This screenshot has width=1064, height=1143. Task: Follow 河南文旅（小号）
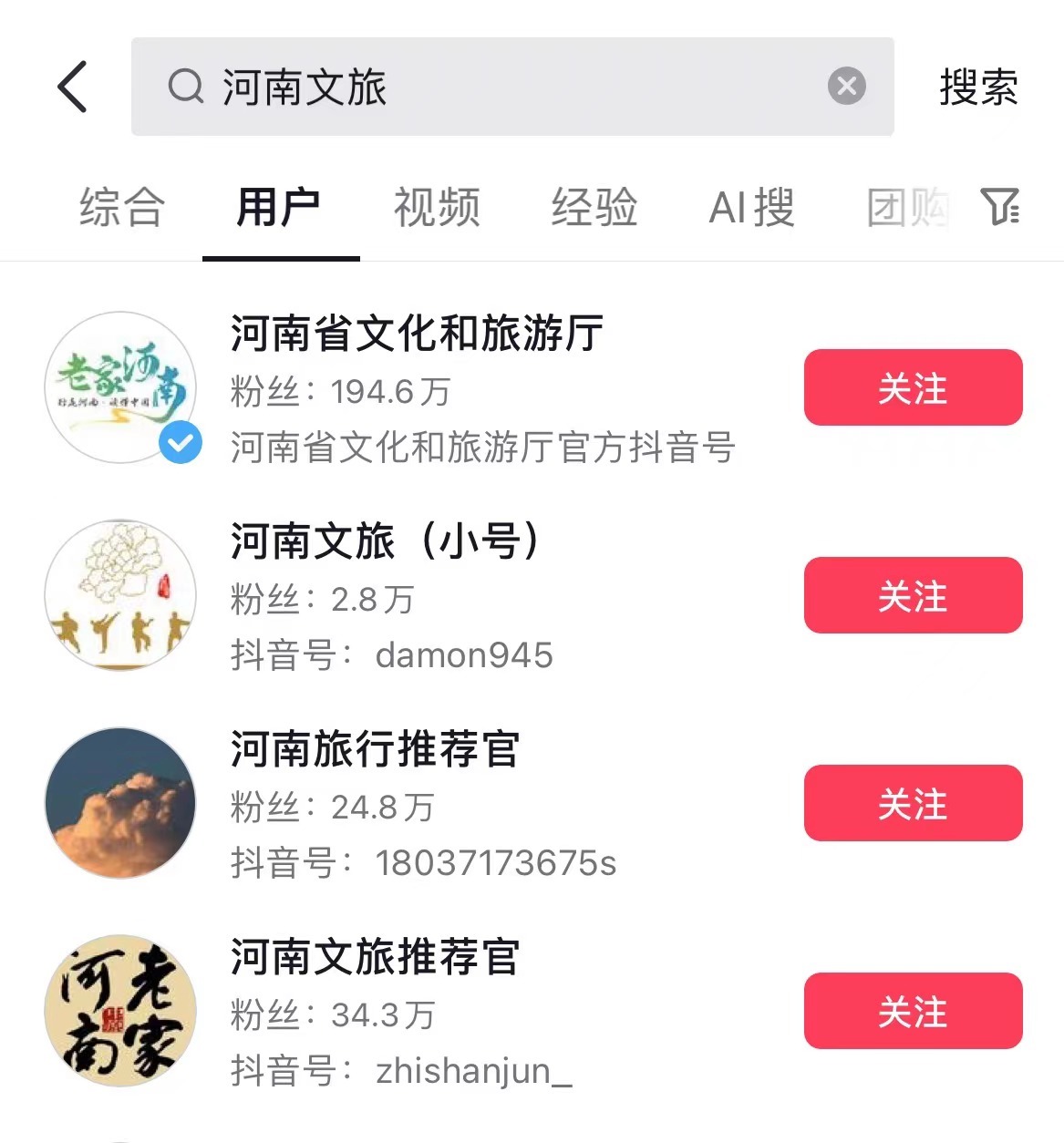tap(913, 595)
